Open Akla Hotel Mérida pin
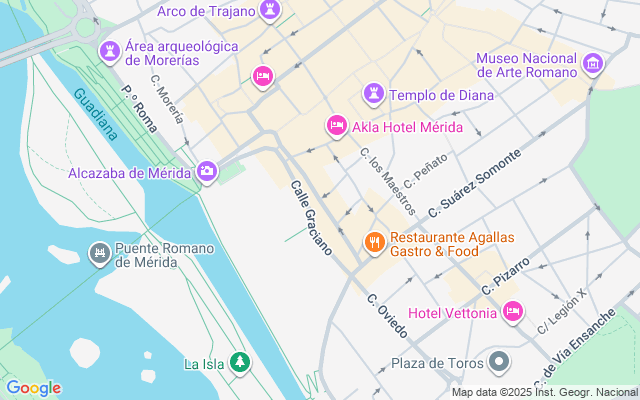This screenshot has width=640, height=400. (336, 126)
